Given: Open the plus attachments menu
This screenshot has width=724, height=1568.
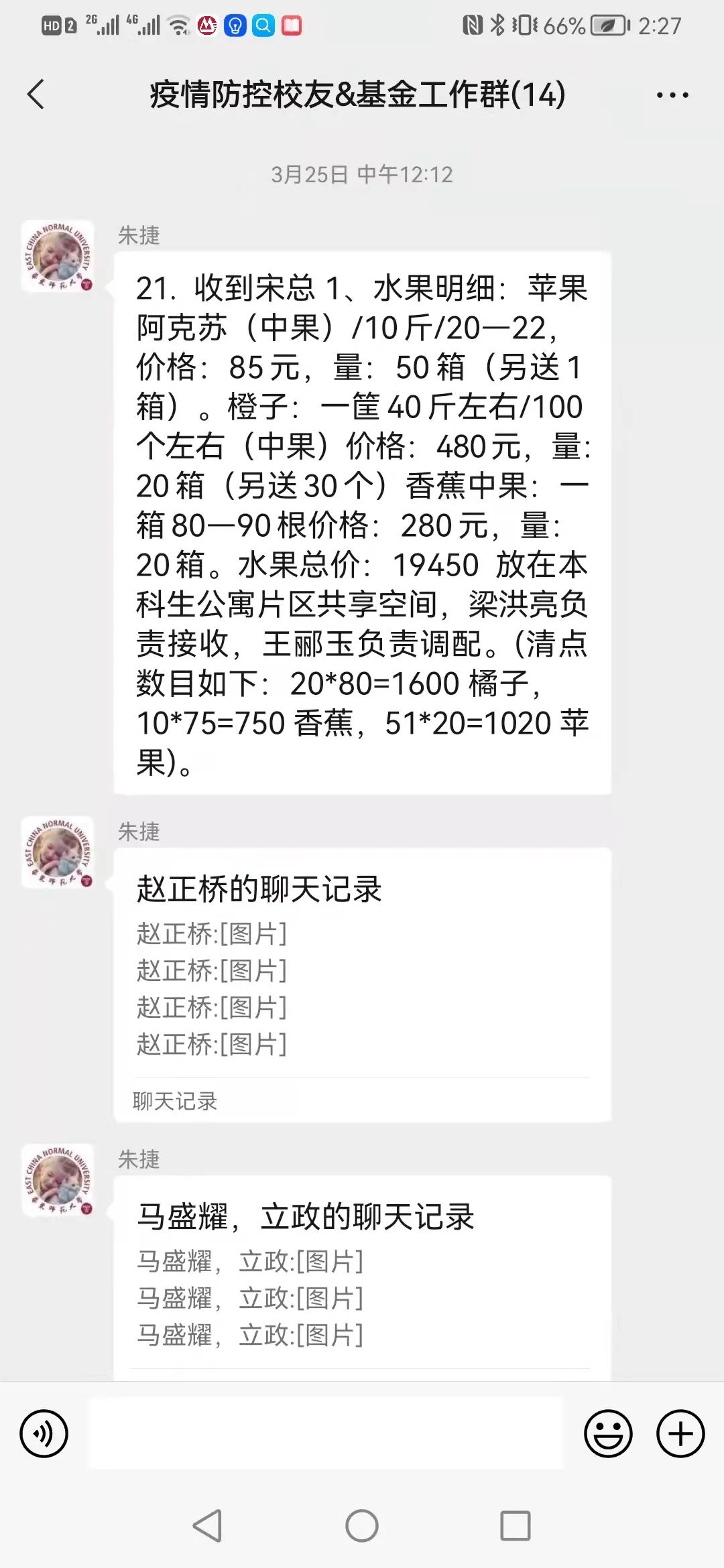Looking at the screenshot, I should click(x=680, y=1433).
